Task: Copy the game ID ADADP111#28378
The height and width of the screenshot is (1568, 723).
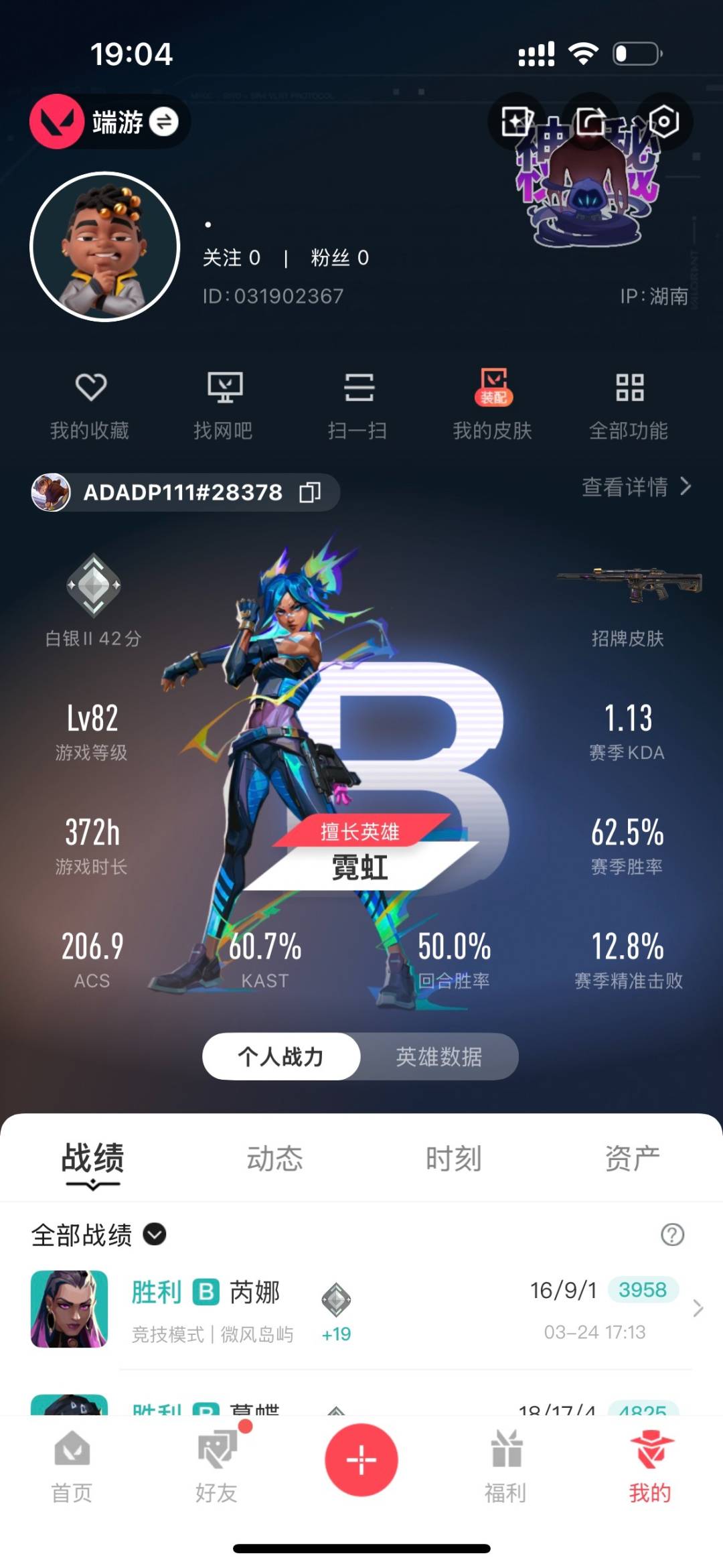Action: pyautogui.click(x=309, y=492)
